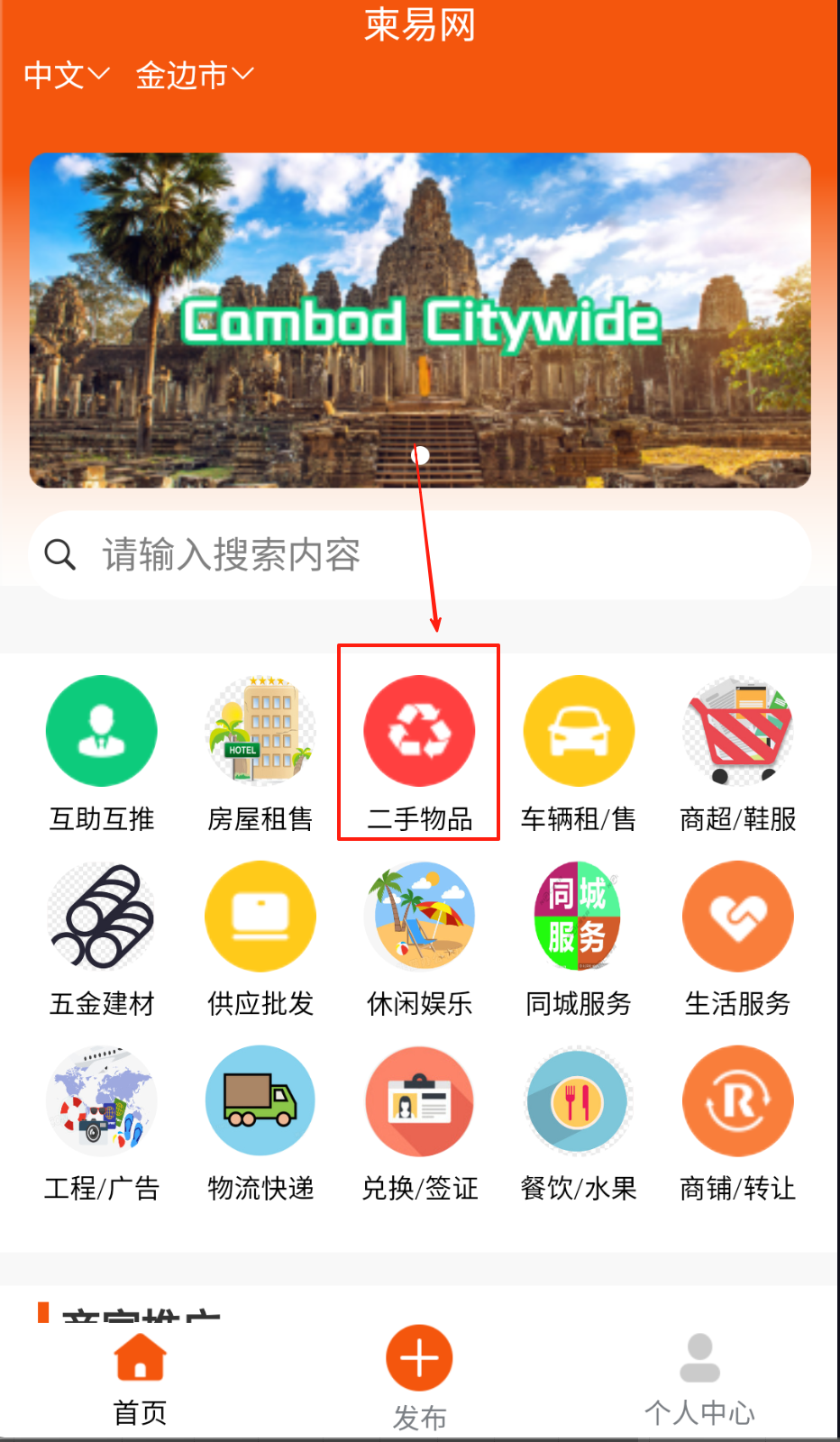Screen dimensions: 840x1442
Task: Open the 生活服务 category
Action: 737,917
